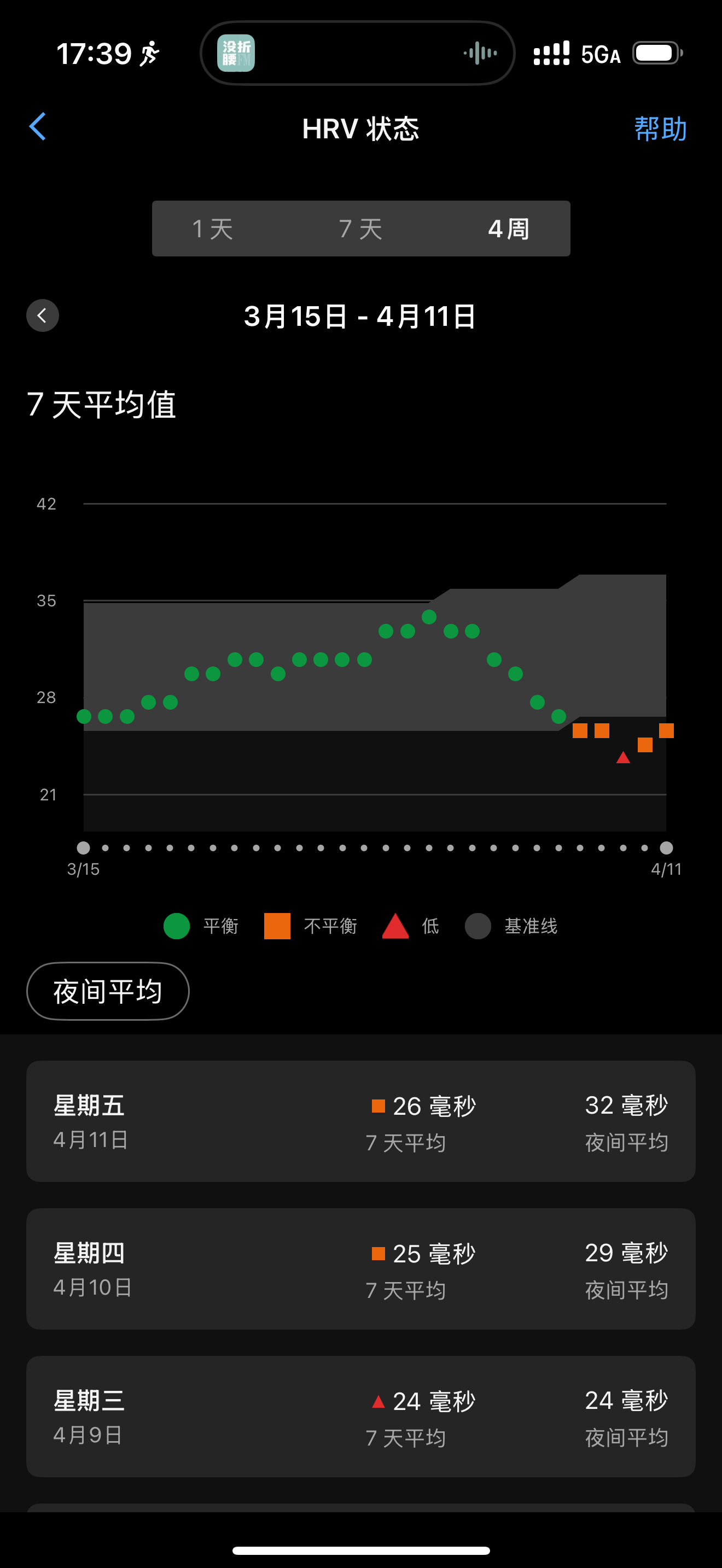Tap the 夜间平均 chip
The height and width of the screenshot is (1568, 722).
coord(108,991)
